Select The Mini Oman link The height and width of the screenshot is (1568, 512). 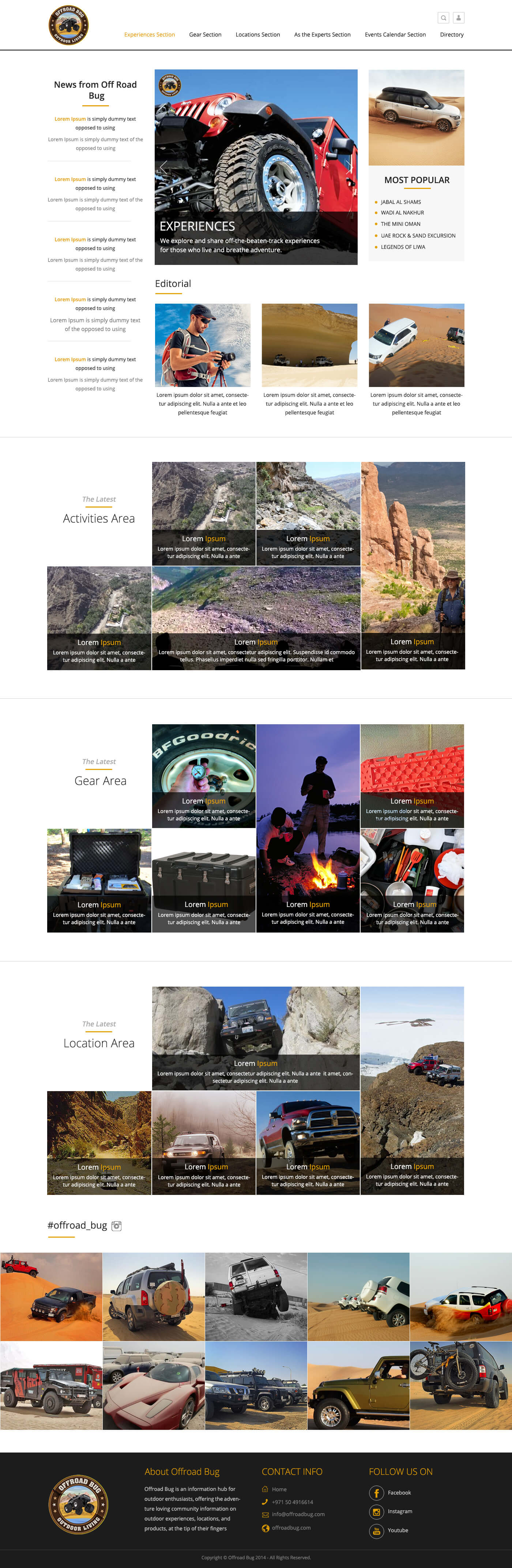tap(400, 224)
